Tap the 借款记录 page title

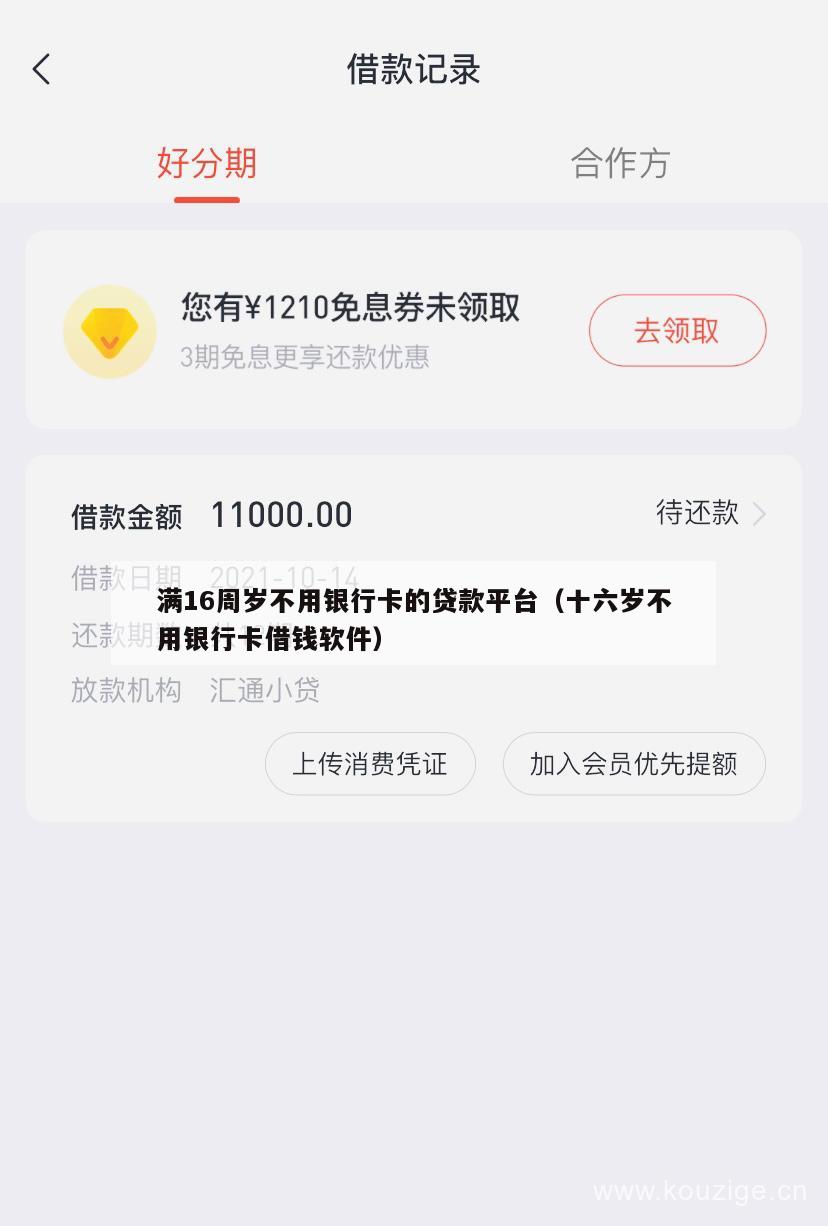414,69
